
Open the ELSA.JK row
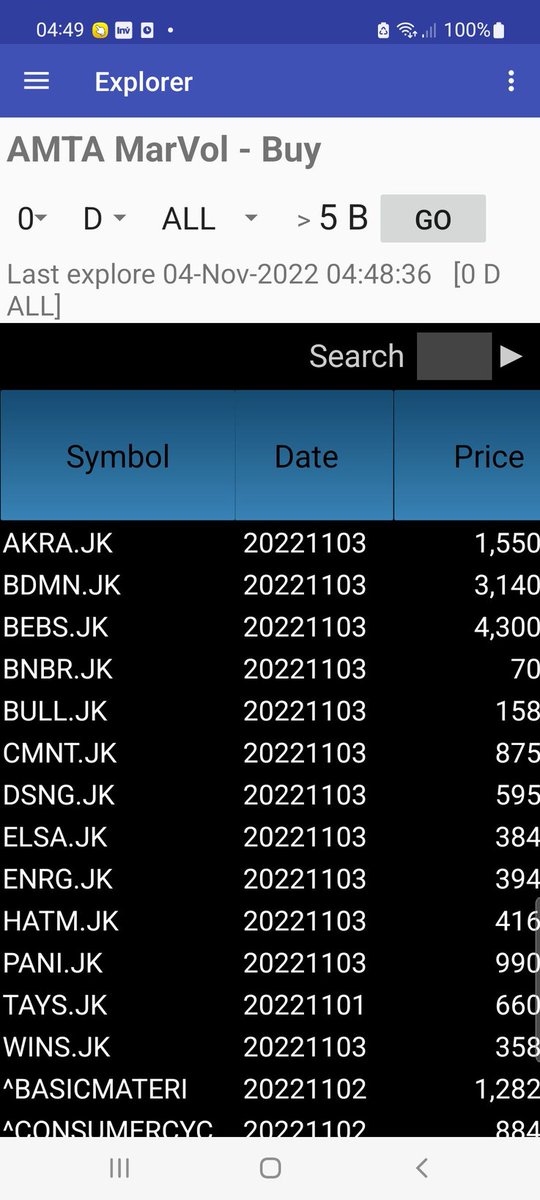[270, 837]
